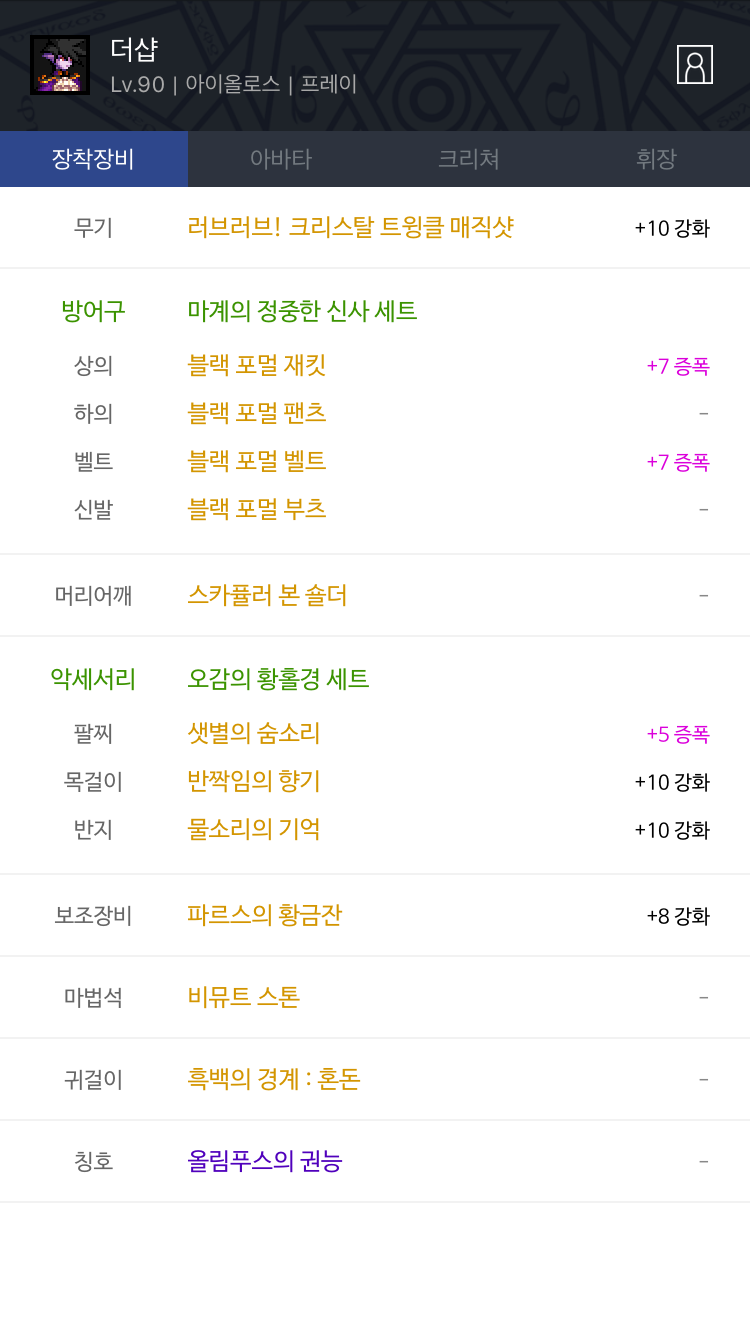Open 스카퓰러 본 숄더 details
The image size is (750, 1334).
click(x=267, y=596)
